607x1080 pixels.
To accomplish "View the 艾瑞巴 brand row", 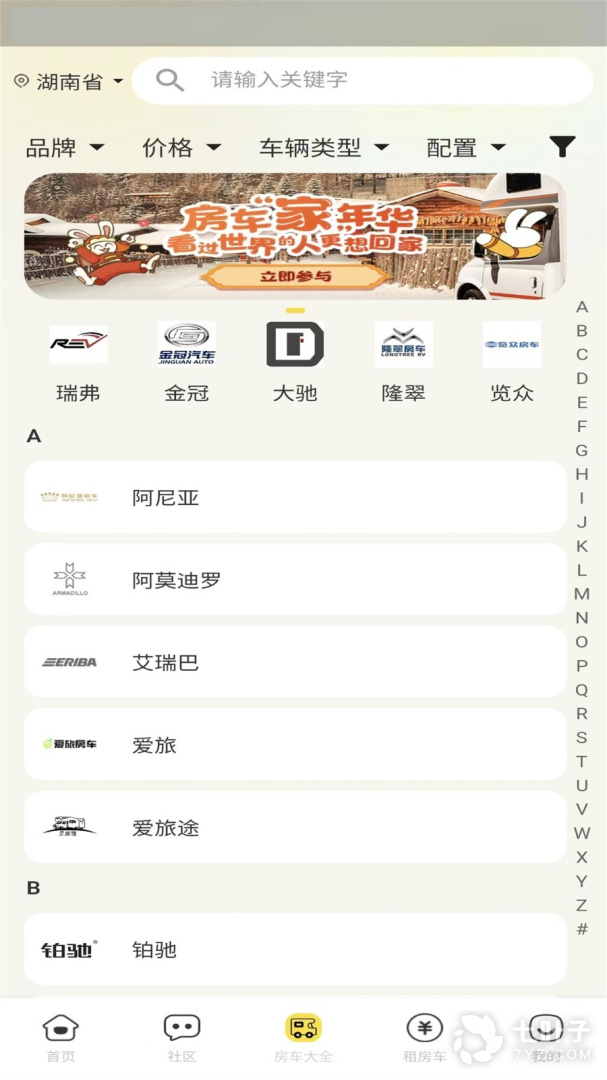I will coord(295,662).
